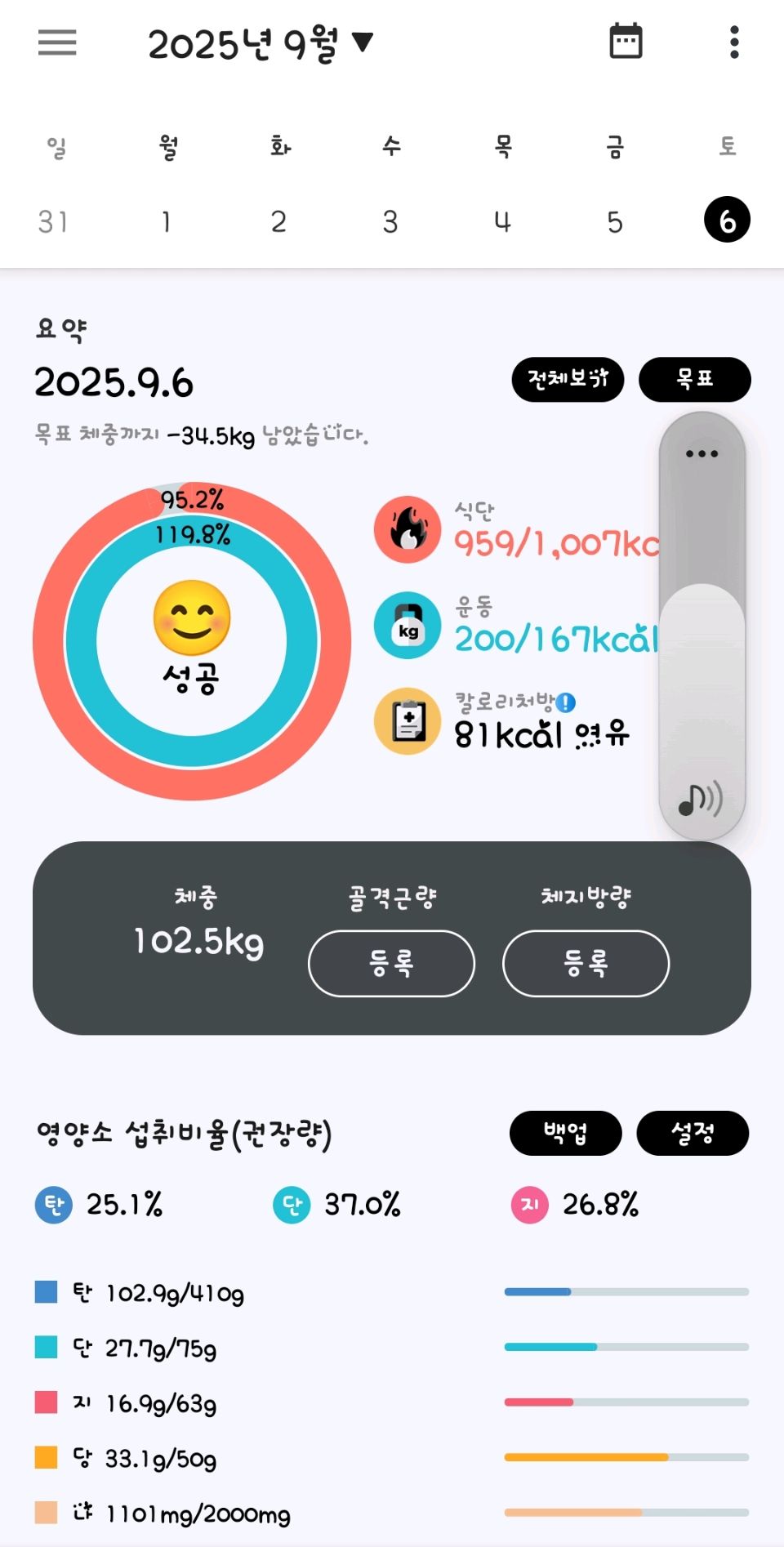784x1547 pixels.
Task: Tap the floating sound icon
Action: (701, 800)
